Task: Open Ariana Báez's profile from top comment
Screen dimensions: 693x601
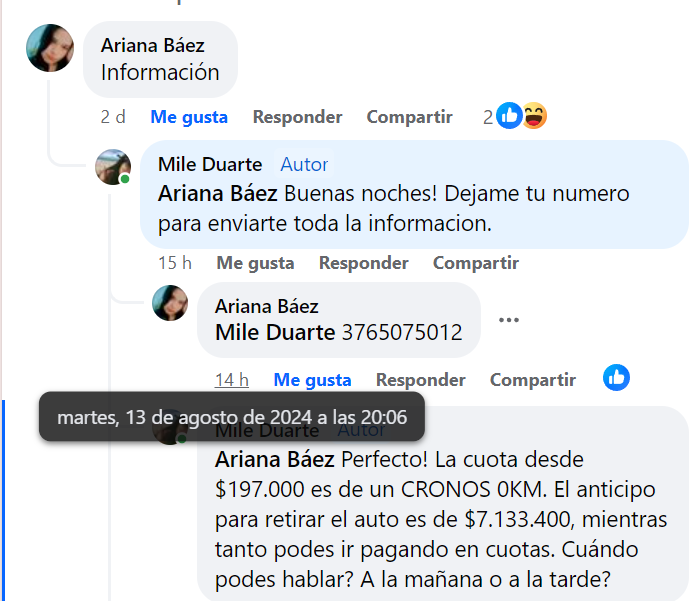Action: click(152, 46)
